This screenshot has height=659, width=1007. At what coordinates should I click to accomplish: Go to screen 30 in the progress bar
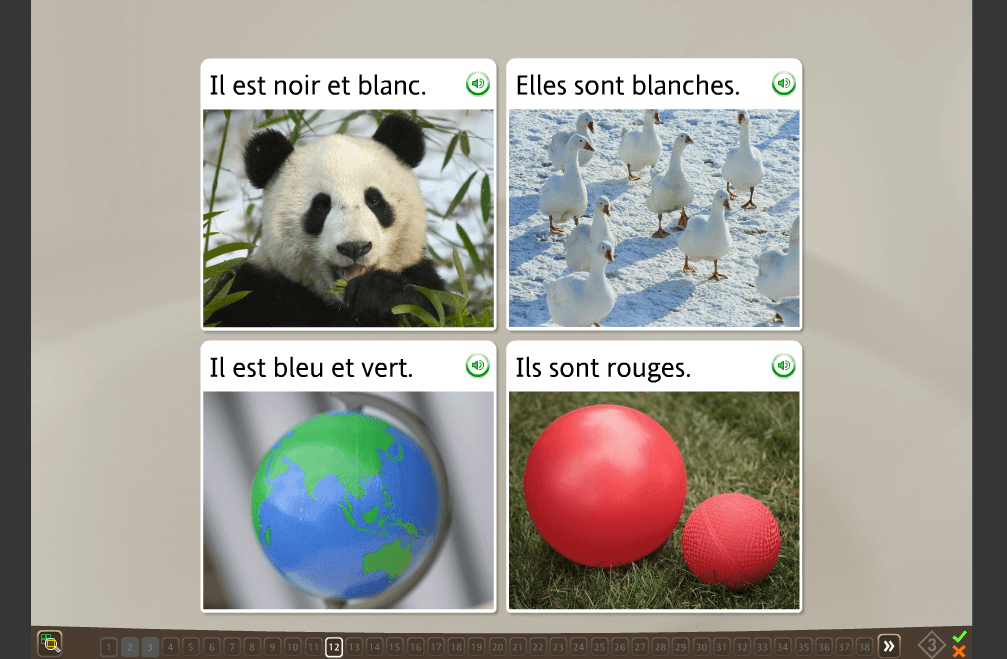pyautogui.click(x=701, y=647)
